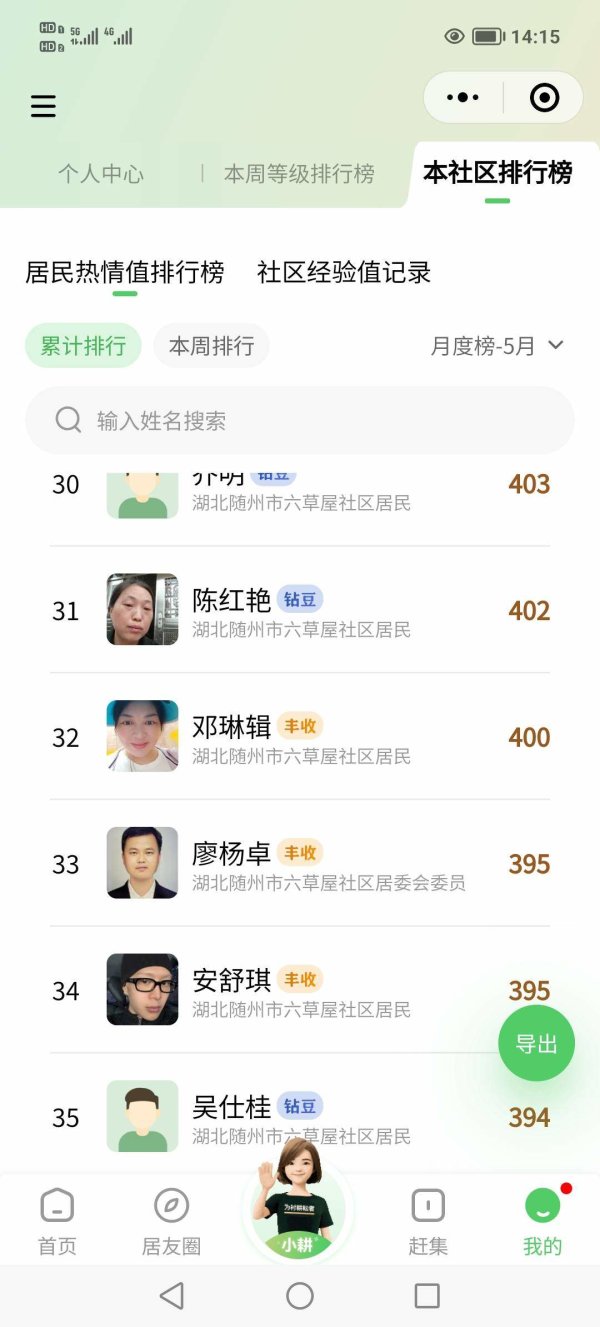Switch to the 本周等级排行榜 tab
The height and width of the screenshot is (1327, 600).
(299, 173)
